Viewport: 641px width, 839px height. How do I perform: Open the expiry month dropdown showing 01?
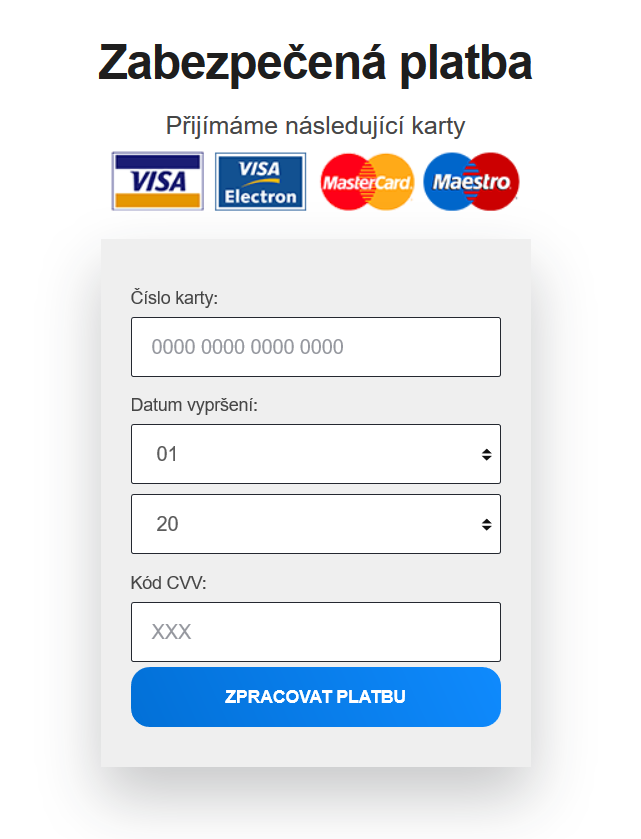pyautogui.click(x=315, y=454)
